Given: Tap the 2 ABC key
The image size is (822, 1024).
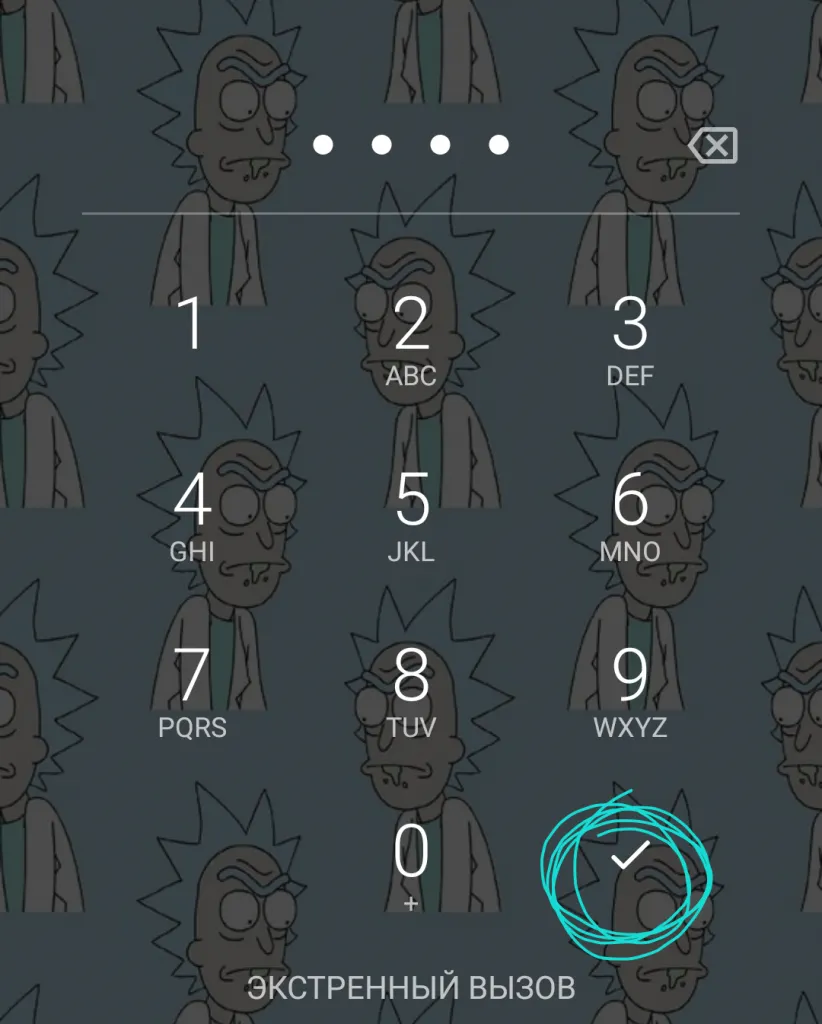Looking at the screenshot, I should coord(411,338).
